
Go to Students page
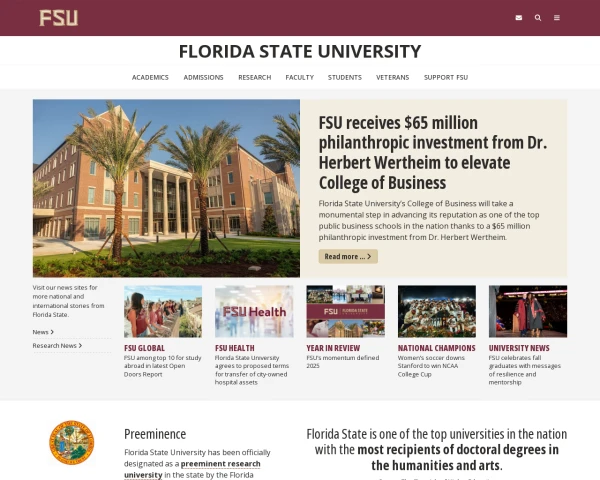tap(345, 77)
